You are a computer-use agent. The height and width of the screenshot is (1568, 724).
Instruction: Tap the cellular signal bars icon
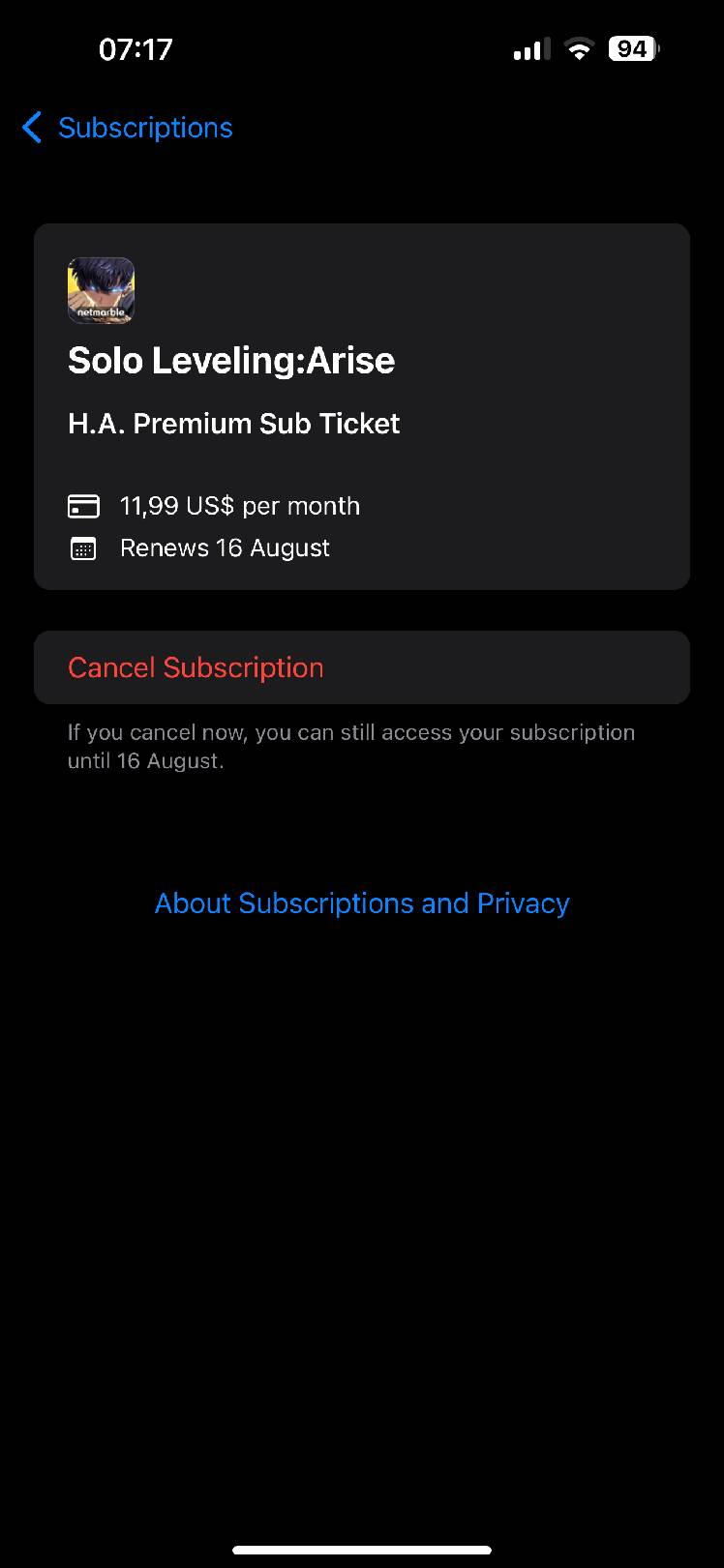[x=530, y=48]
